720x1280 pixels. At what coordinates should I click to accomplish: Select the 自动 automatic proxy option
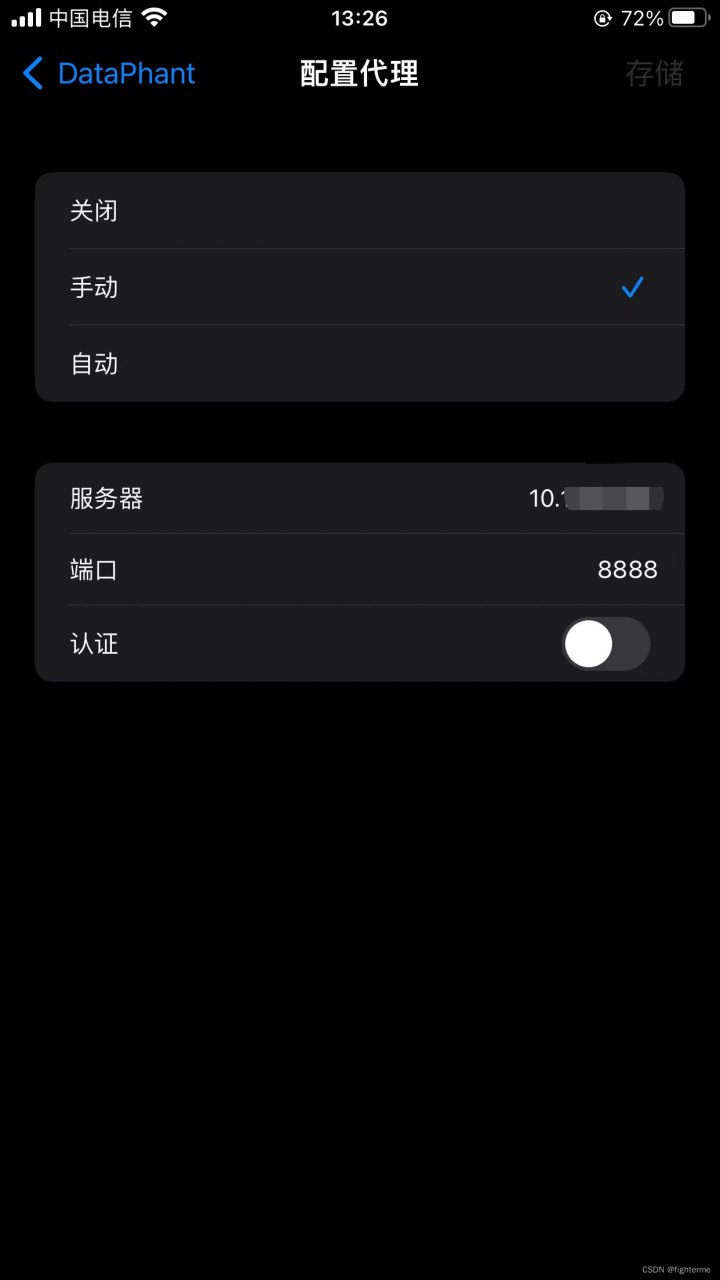(360, 363)
